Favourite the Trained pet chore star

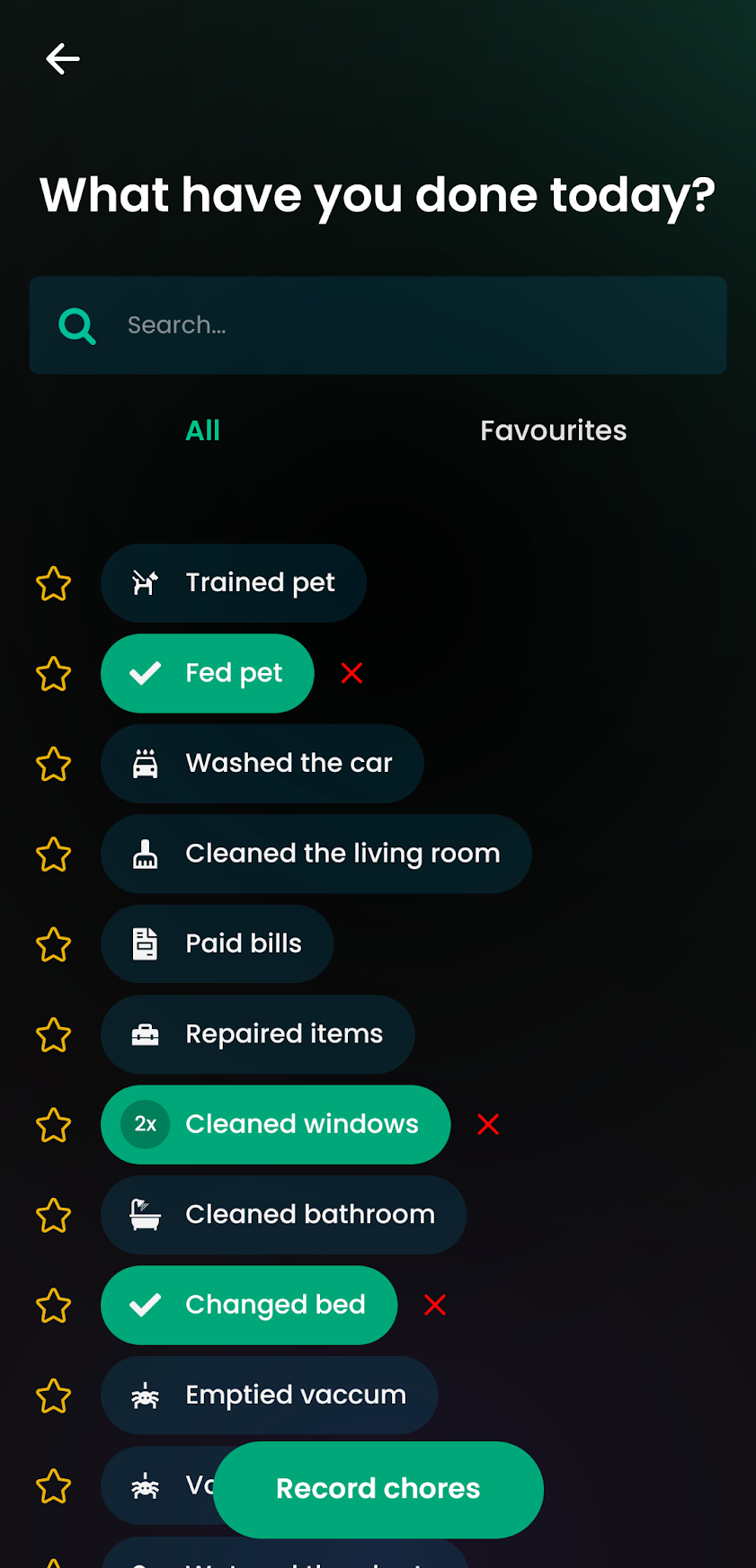point(53,584)
